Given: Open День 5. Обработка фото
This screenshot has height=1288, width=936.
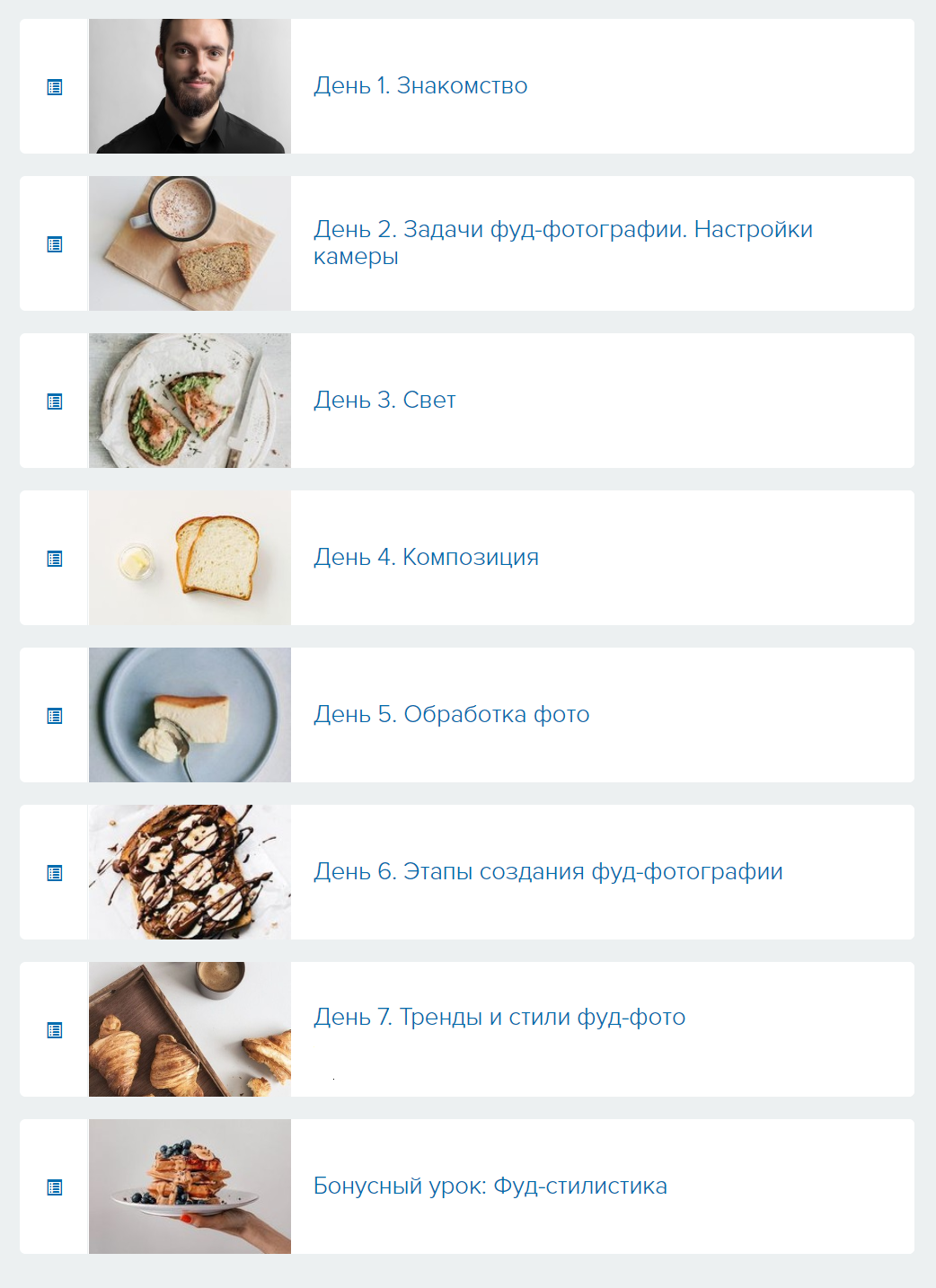Looking at the screenshot, I should 451,715.
